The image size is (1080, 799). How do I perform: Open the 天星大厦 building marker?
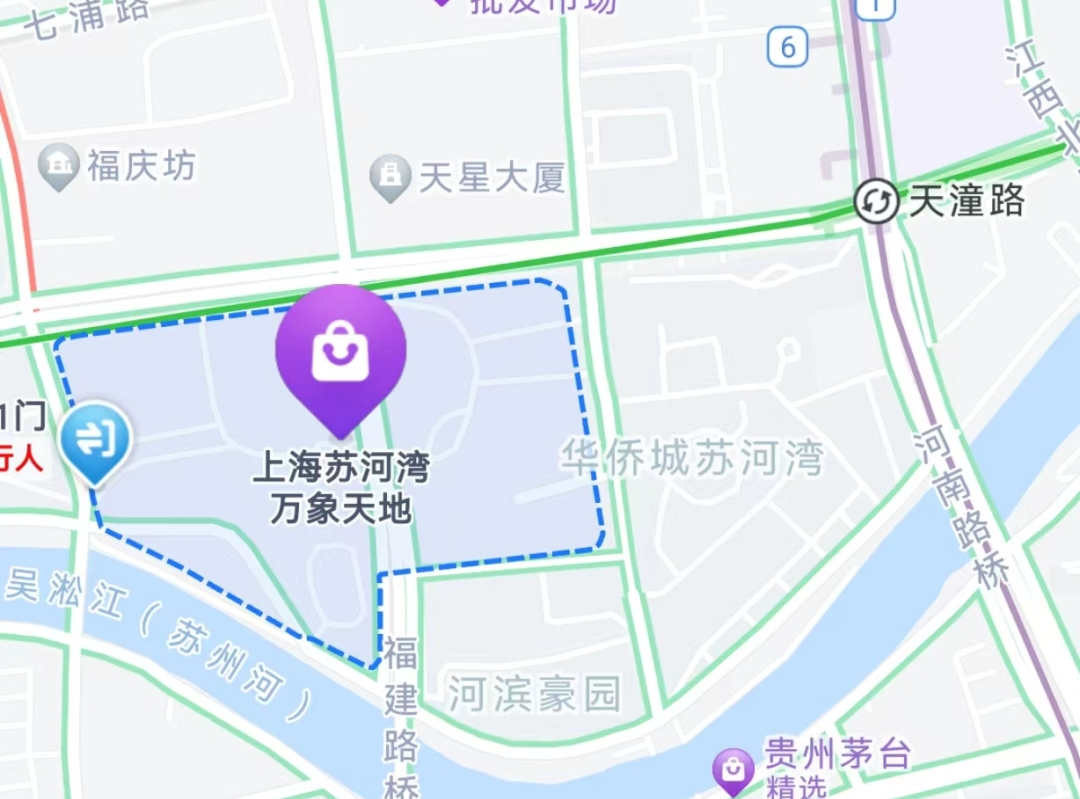(x=390, y=177)
